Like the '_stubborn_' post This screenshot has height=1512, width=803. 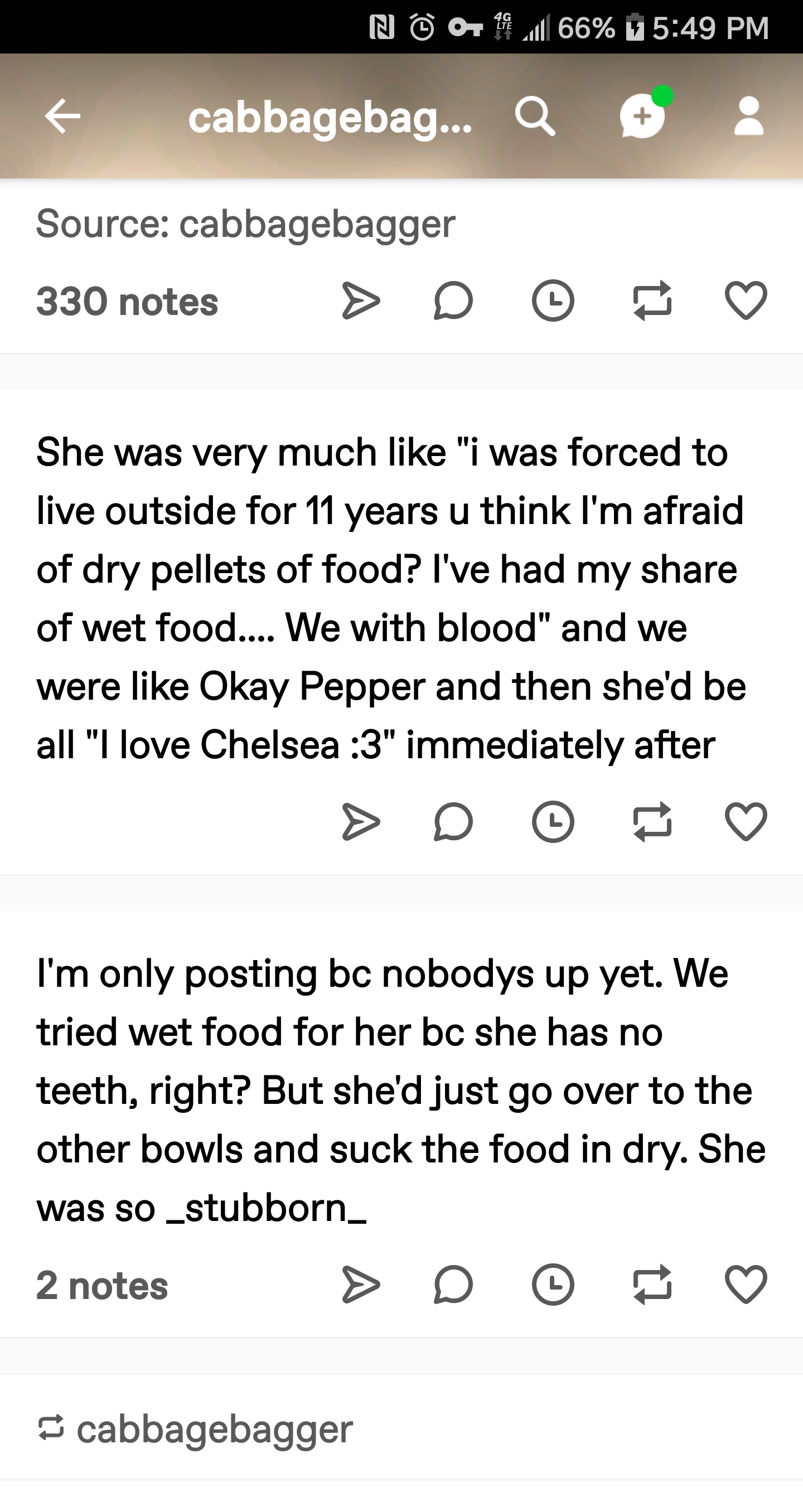[x=746, y=1285]
